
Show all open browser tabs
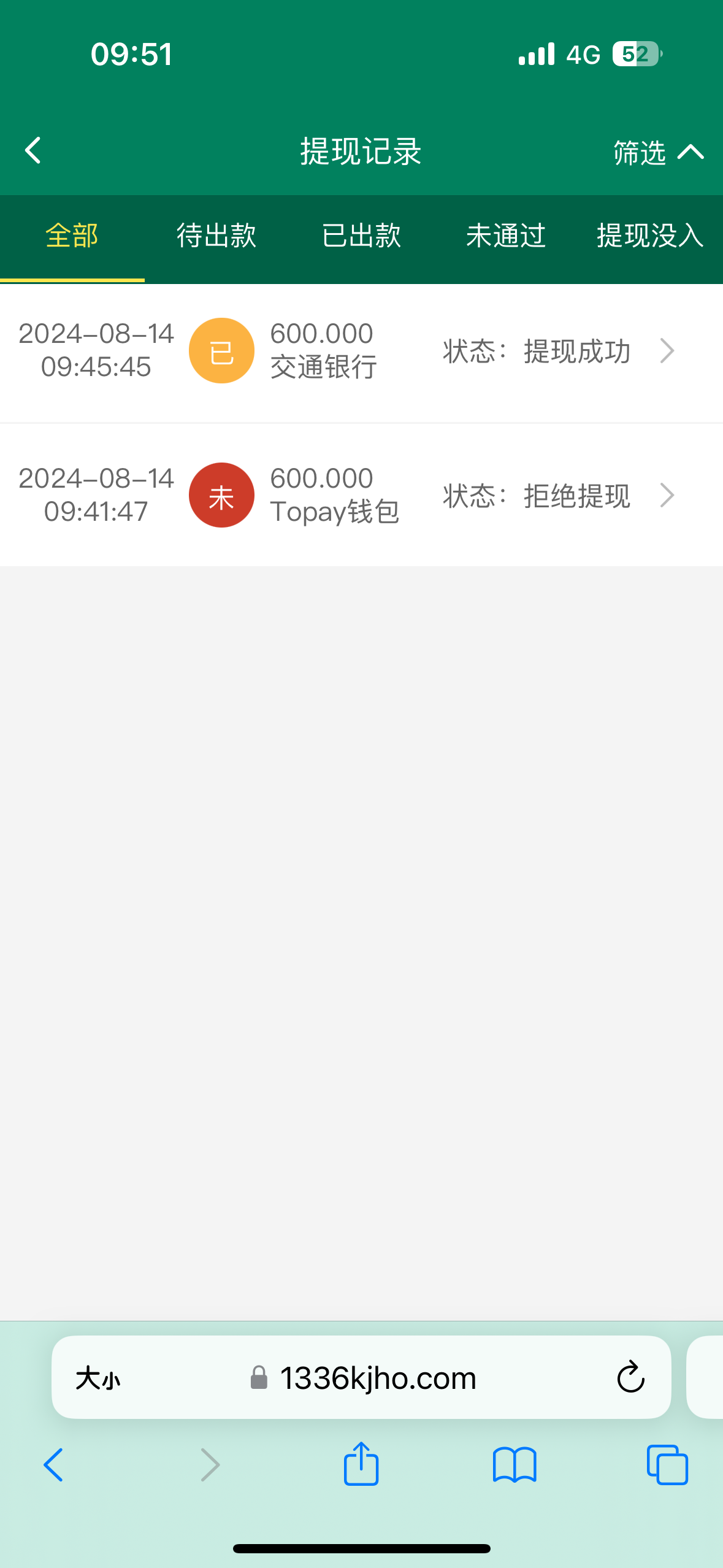667,1465
